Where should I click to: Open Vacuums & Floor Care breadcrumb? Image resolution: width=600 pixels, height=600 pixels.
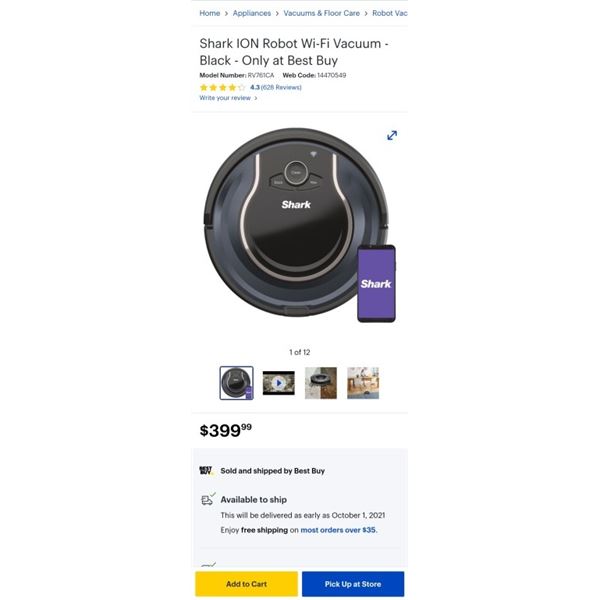click(x=321, y=13)
